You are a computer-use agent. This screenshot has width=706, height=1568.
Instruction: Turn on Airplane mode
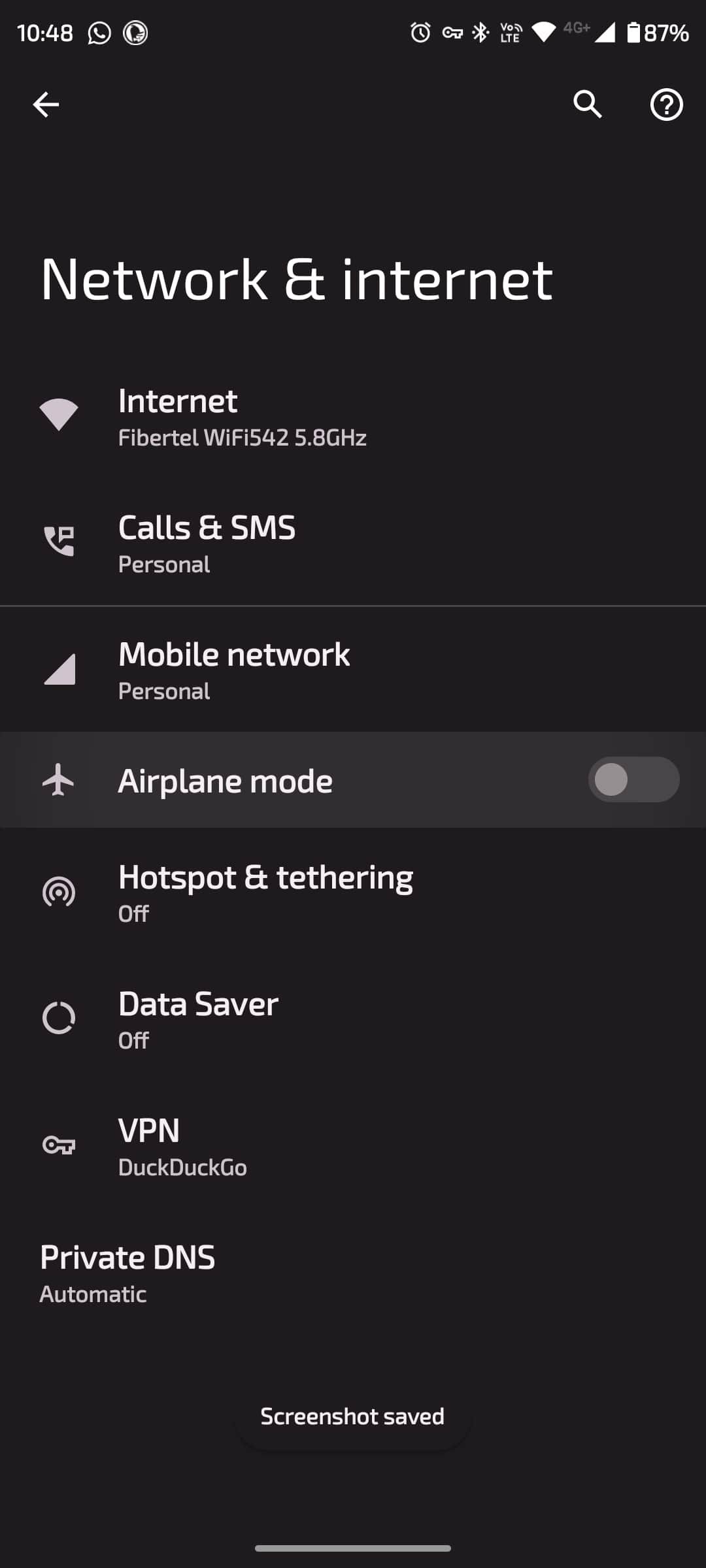[x=633, y=779]
